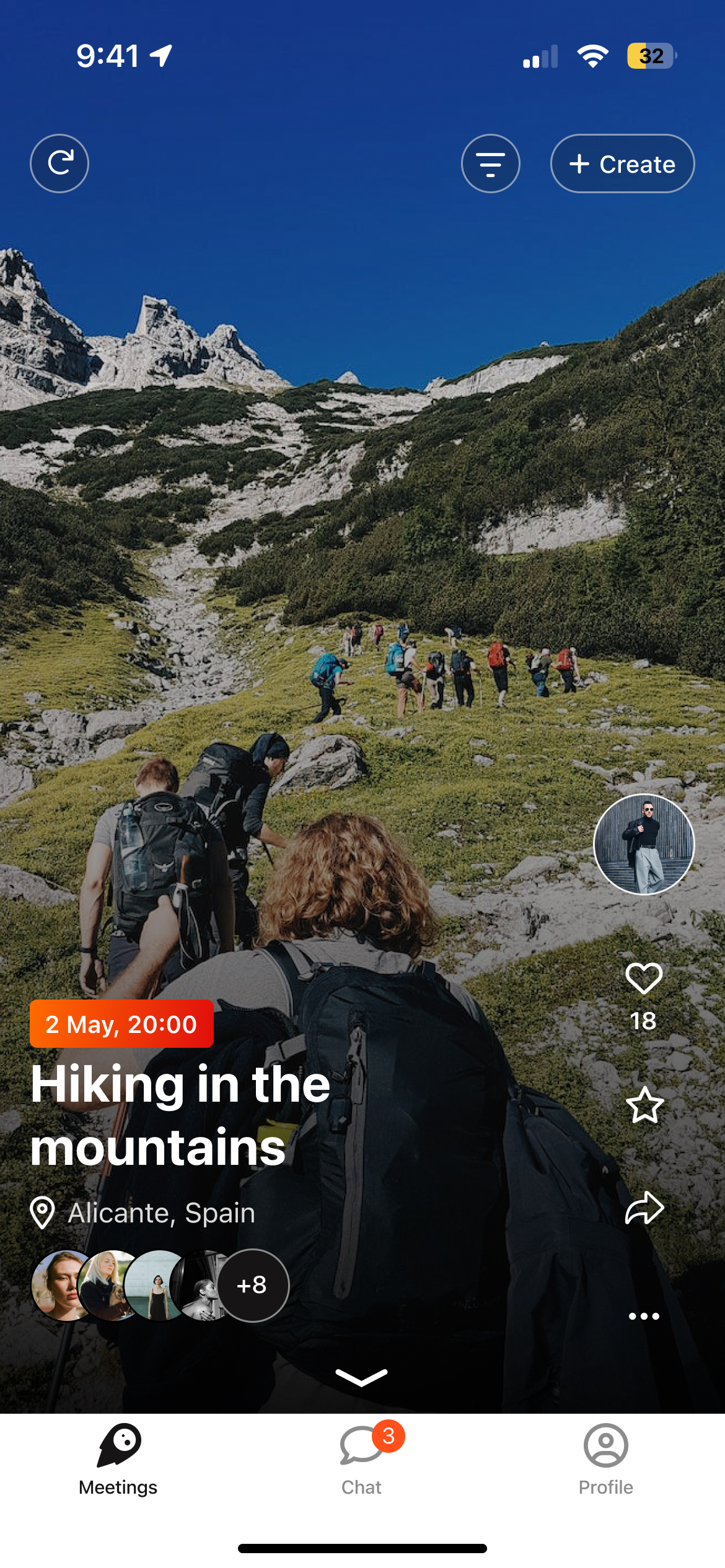The image size is (725, 1568).
Task: View the +8 additional participants
Action: [252, 1285]
